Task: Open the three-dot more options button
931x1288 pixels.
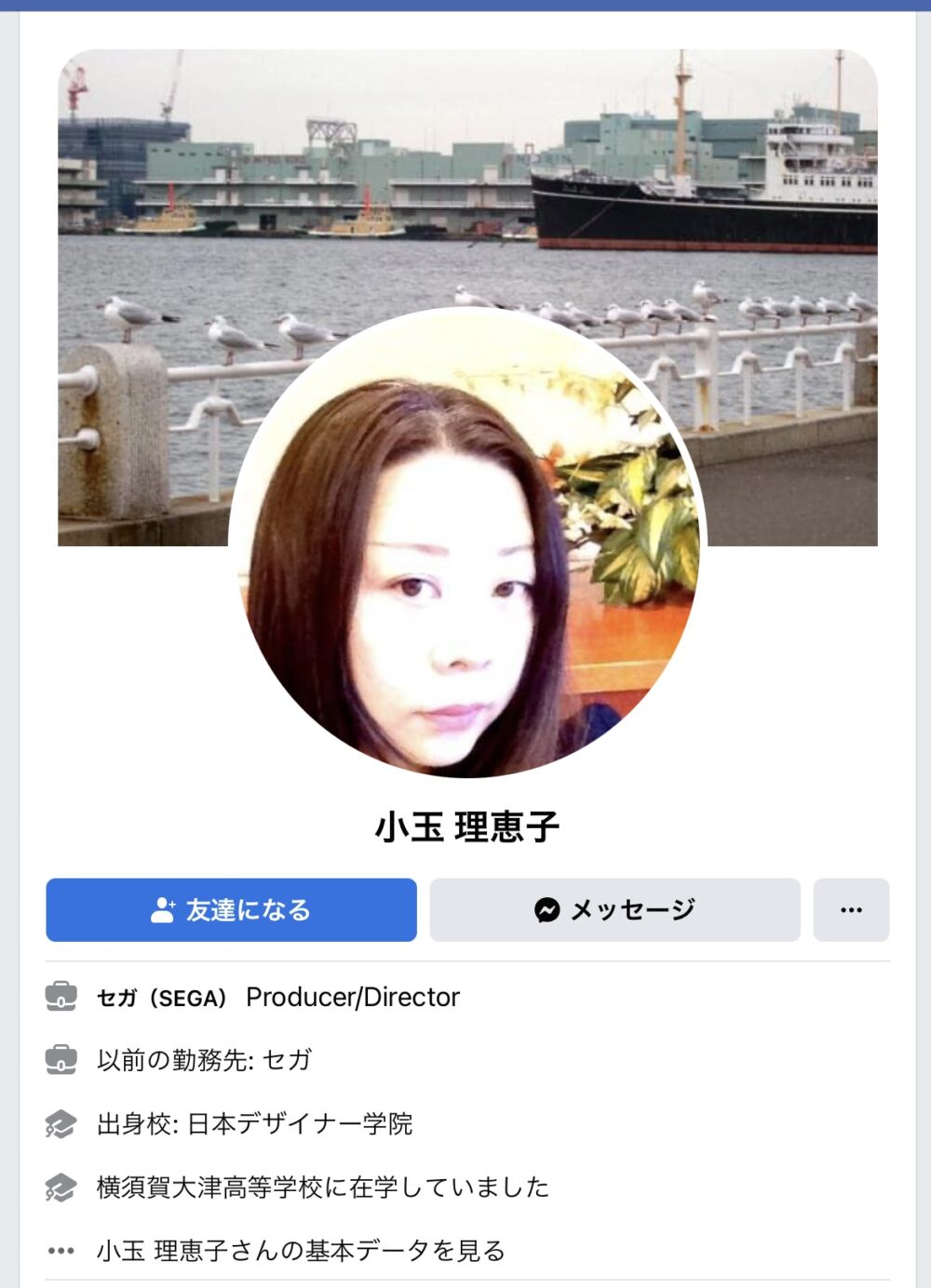Action: (x=851, y=909)
